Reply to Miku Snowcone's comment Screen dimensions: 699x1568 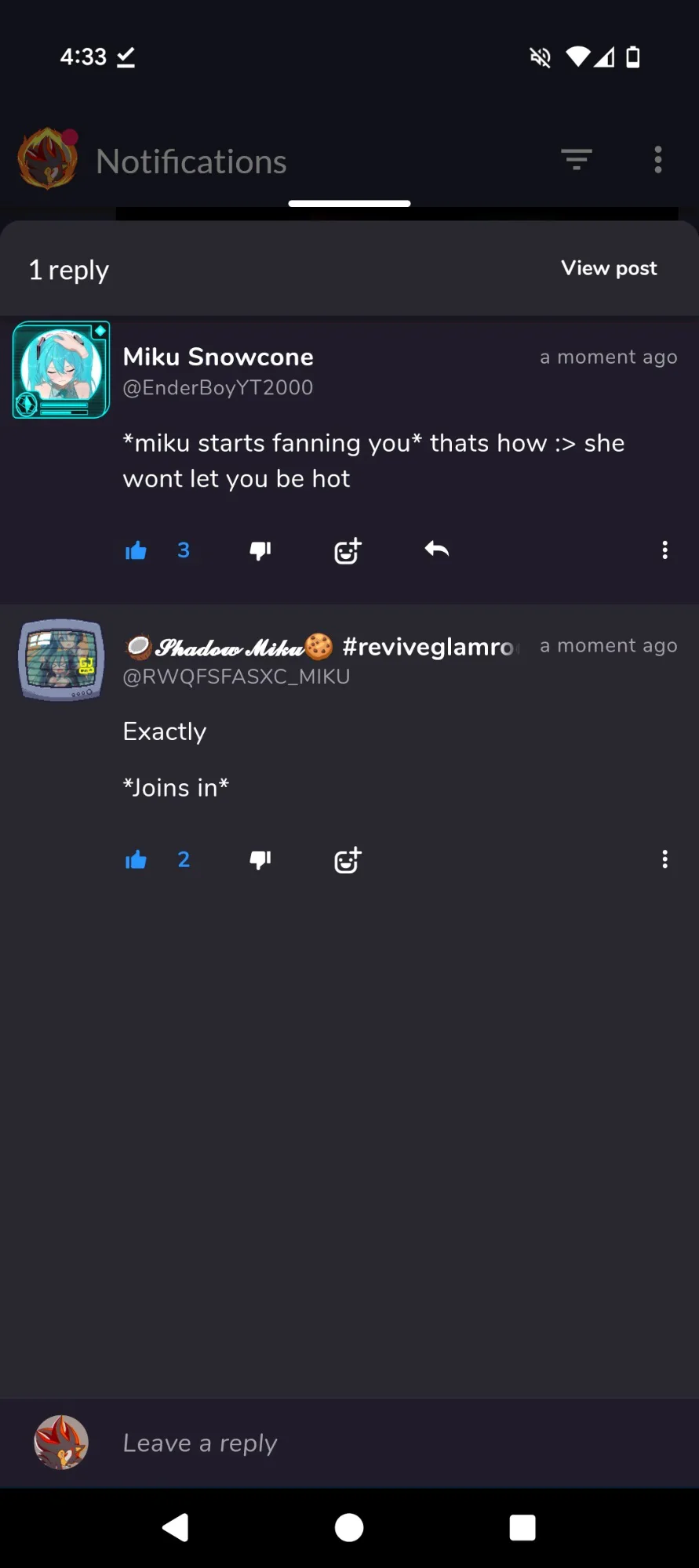coord(437,550)
